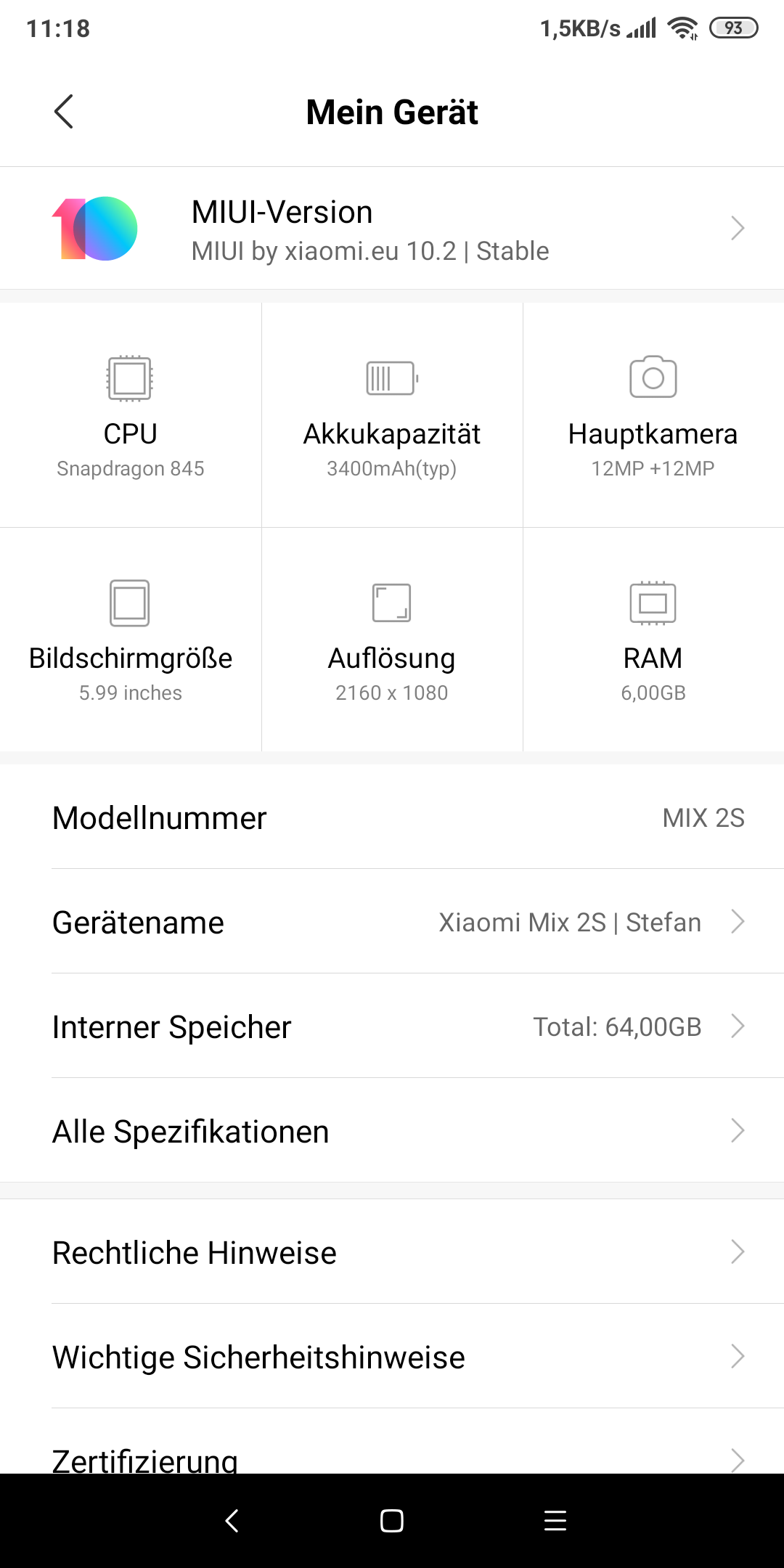Open recent apps from the navigation bar
Viewport: 784px width, 1568px height.
click(555, 1521)
